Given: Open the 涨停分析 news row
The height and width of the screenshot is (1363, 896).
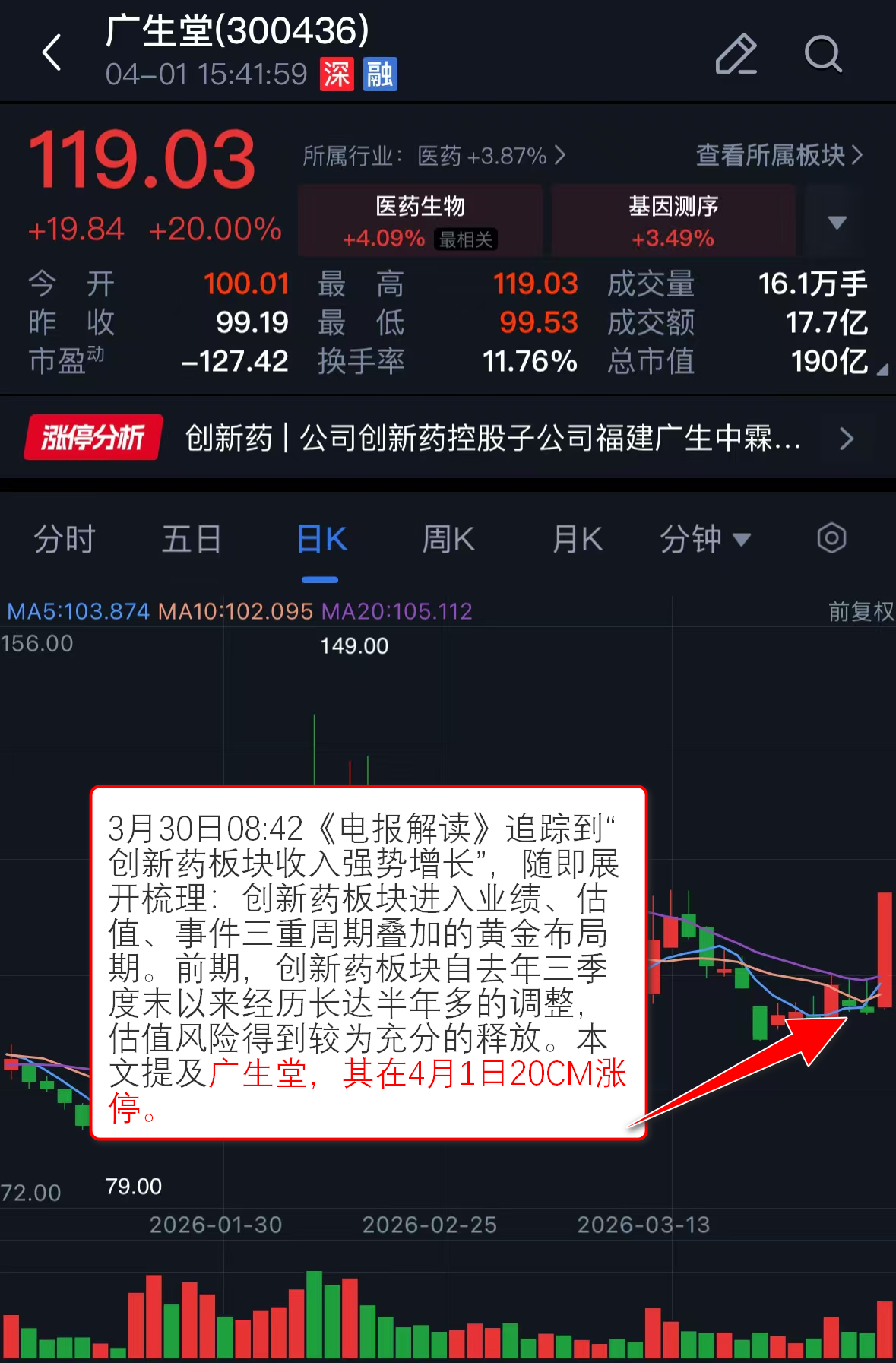Looking at the screenshot, I should pos(448,438).
